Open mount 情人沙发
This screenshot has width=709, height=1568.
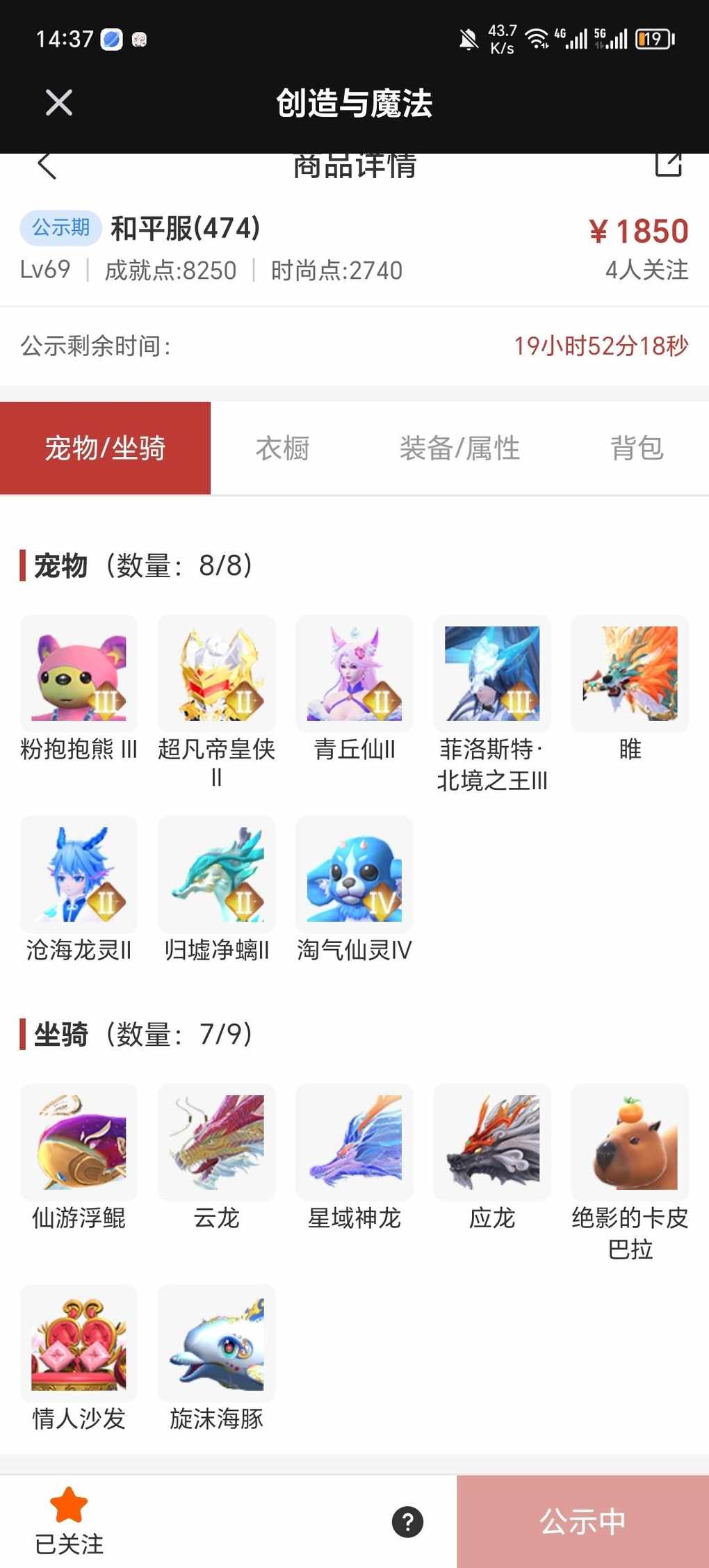coord(79,1343)
